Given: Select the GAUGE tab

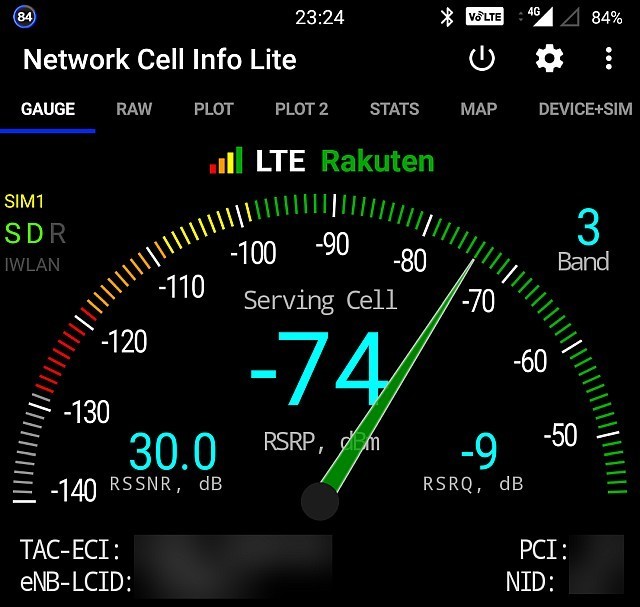Looking at the screenshot, I should 48,109.
